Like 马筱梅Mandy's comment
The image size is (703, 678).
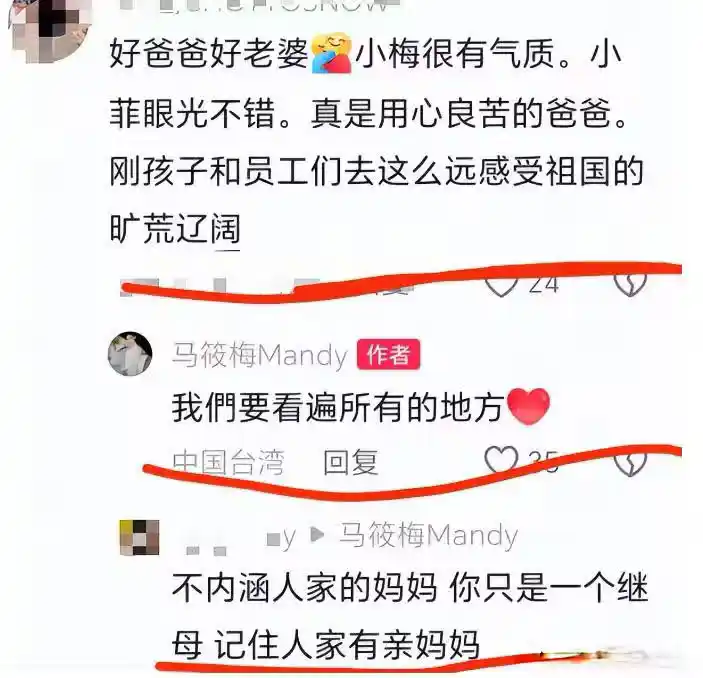click(502, 461)
